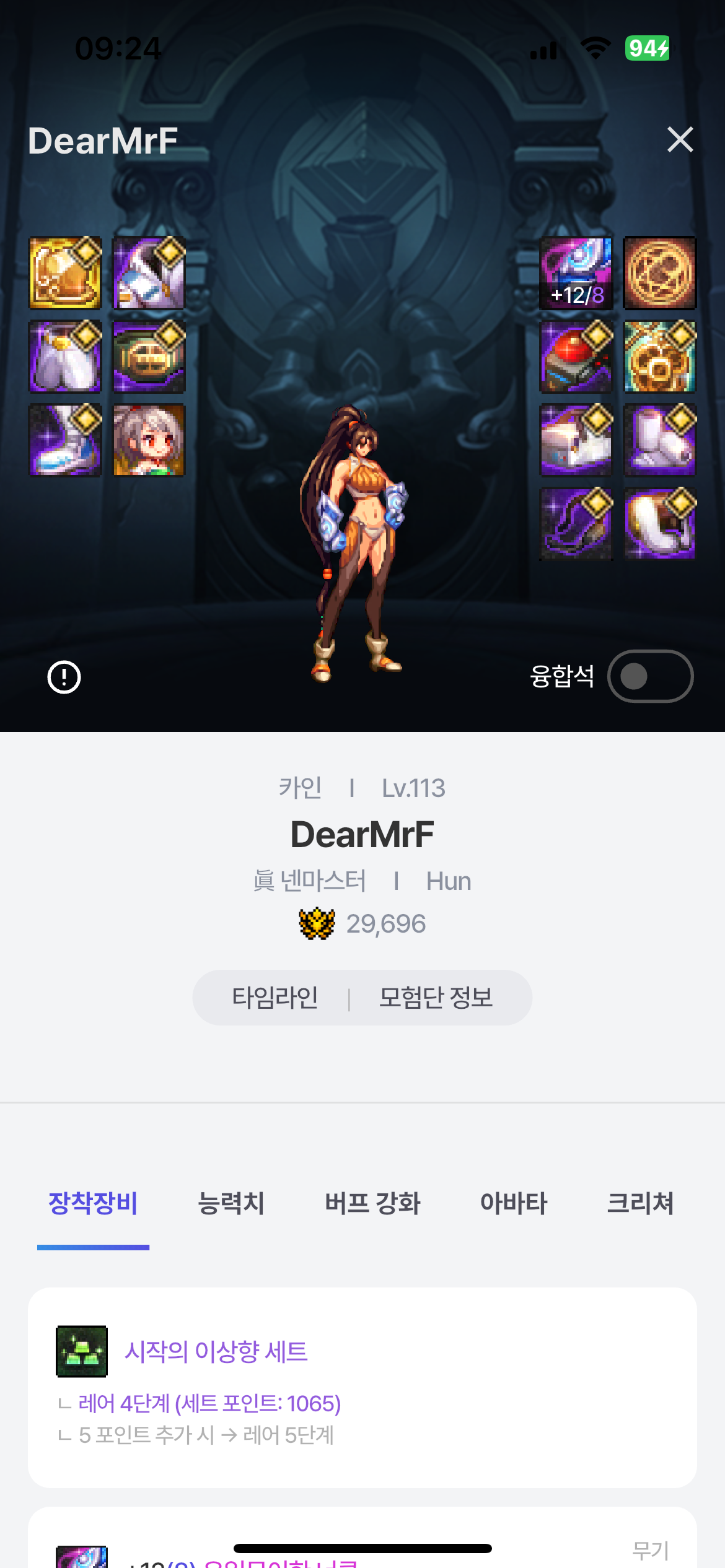The height and width of the screenshot is (1568, 725).
Task: Tap the creature girl portrait slot
Action: point(149,440)
